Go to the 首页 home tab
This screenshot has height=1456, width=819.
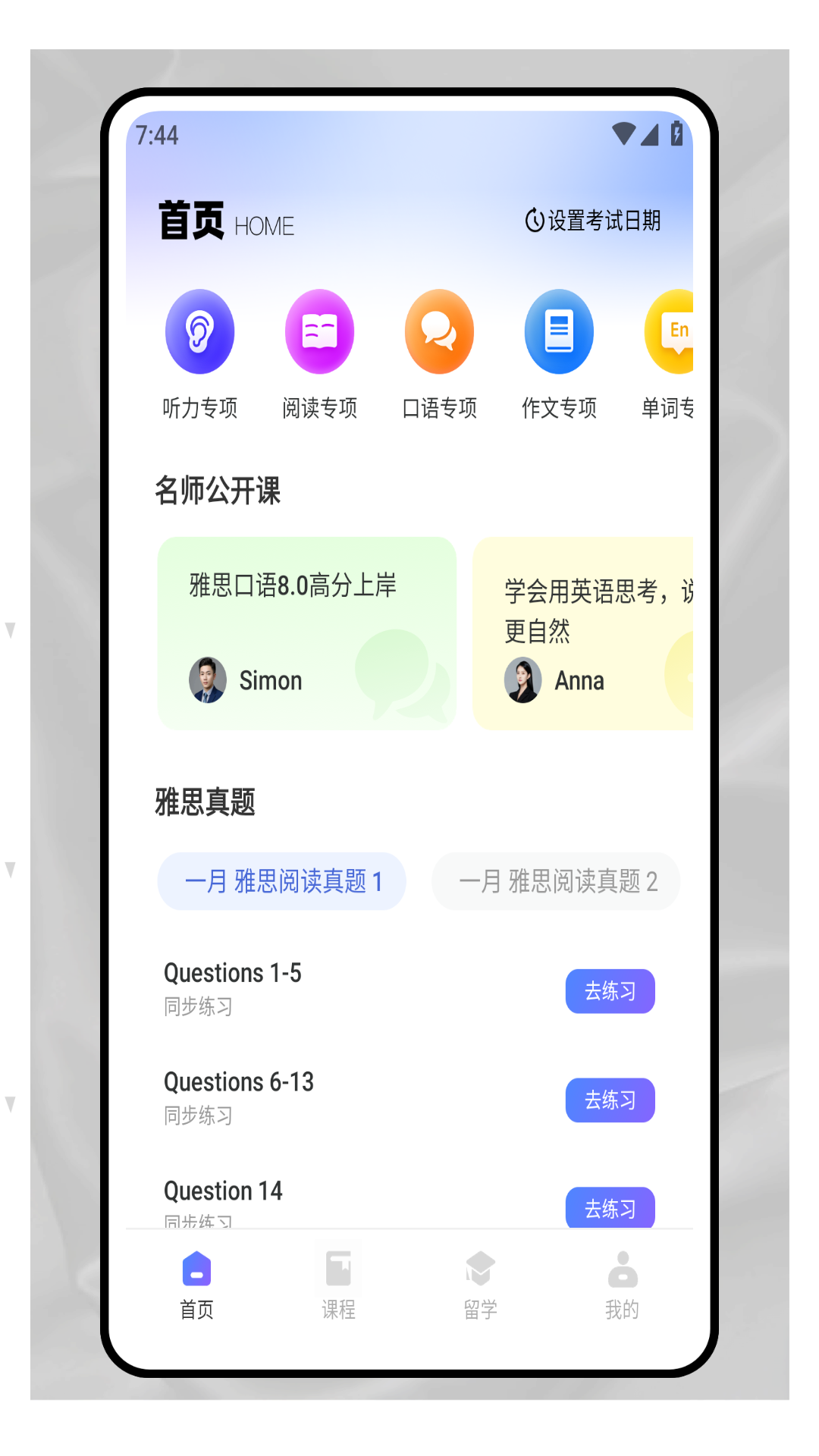tap(196, 1285)
